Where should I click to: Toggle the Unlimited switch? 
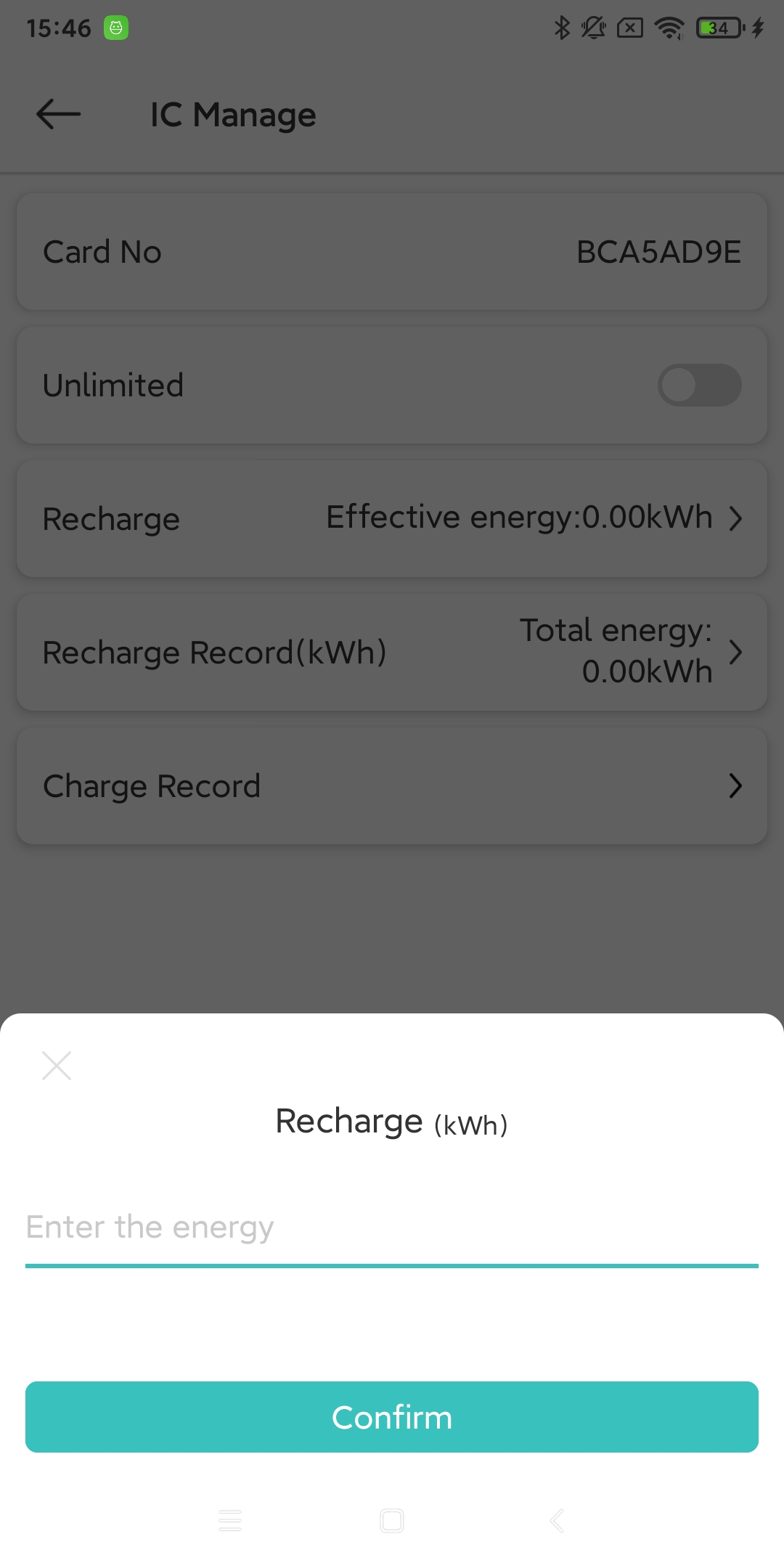699,385
